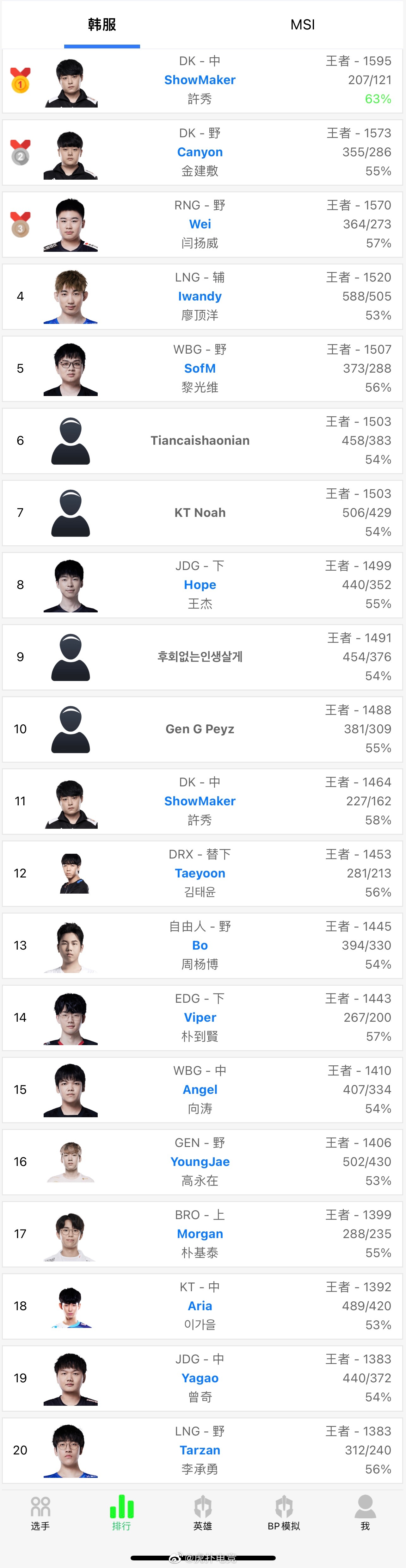The image size is (406, 1568).
Task: Open the Gen G Peyz row
Action: tap(200, 729)
